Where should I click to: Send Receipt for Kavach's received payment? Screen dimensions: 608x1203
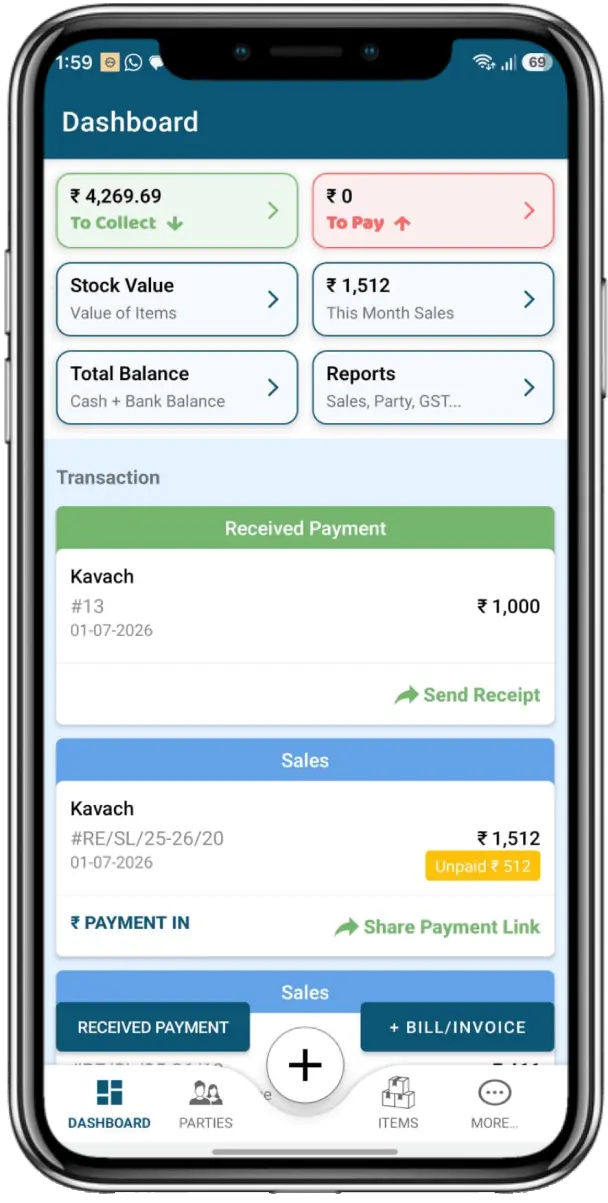click(467, 695)
